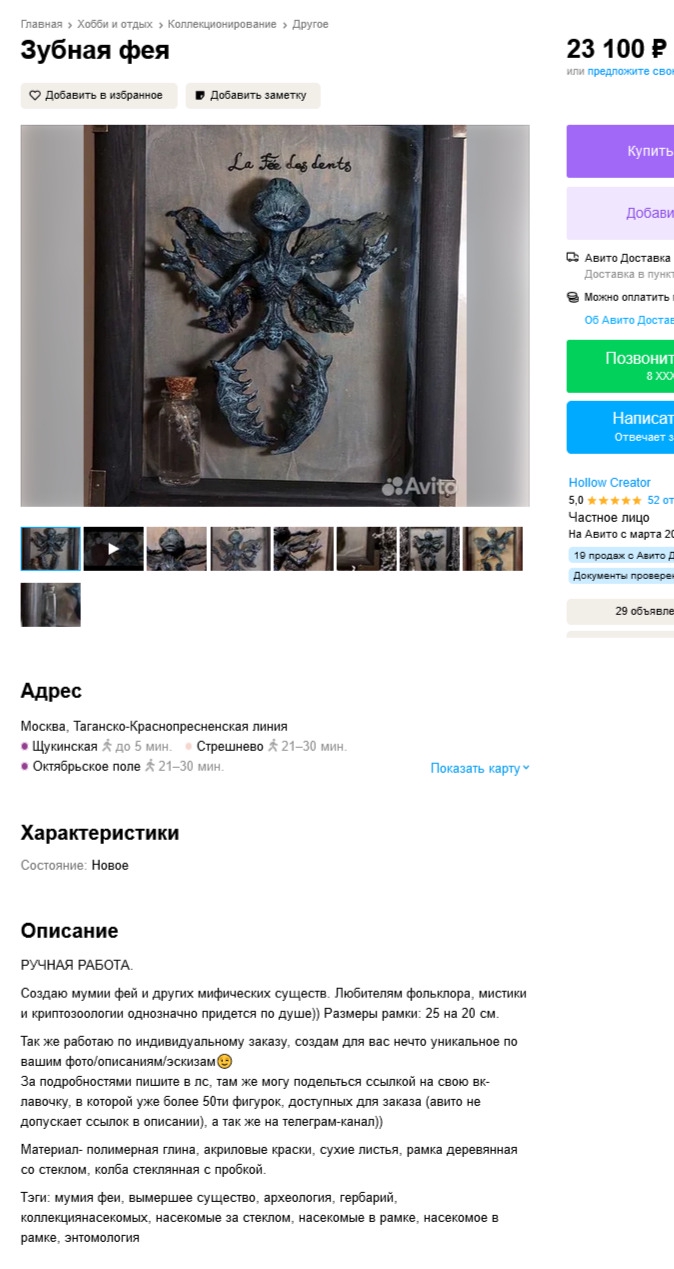Tap the purple Купить button
Image resolution: width=674 pixels, height=1269 pixels.
pos(620,151)
